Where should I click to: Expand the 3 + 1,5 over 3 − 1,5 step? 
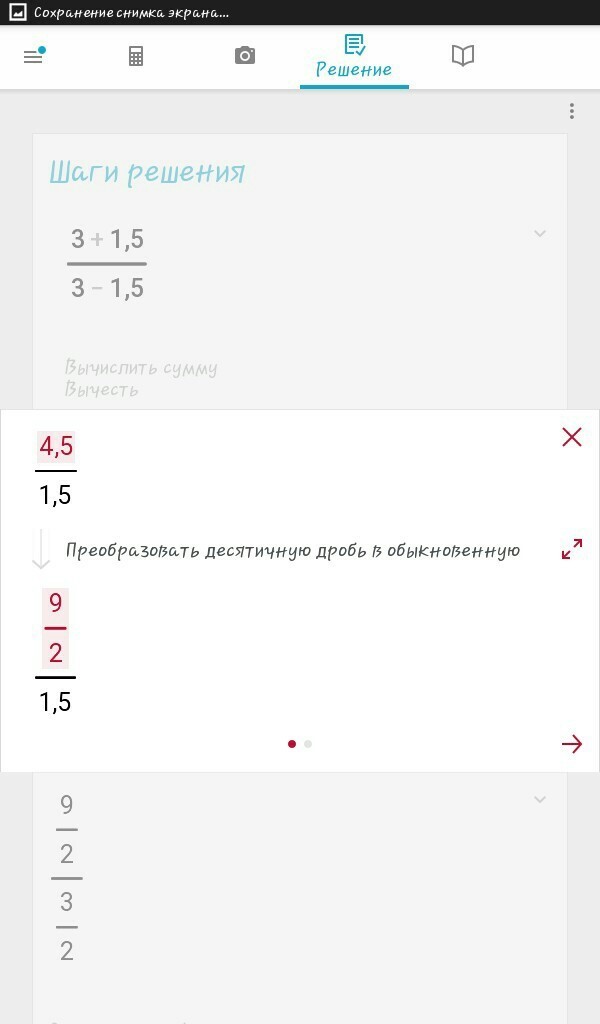point(540,233)
